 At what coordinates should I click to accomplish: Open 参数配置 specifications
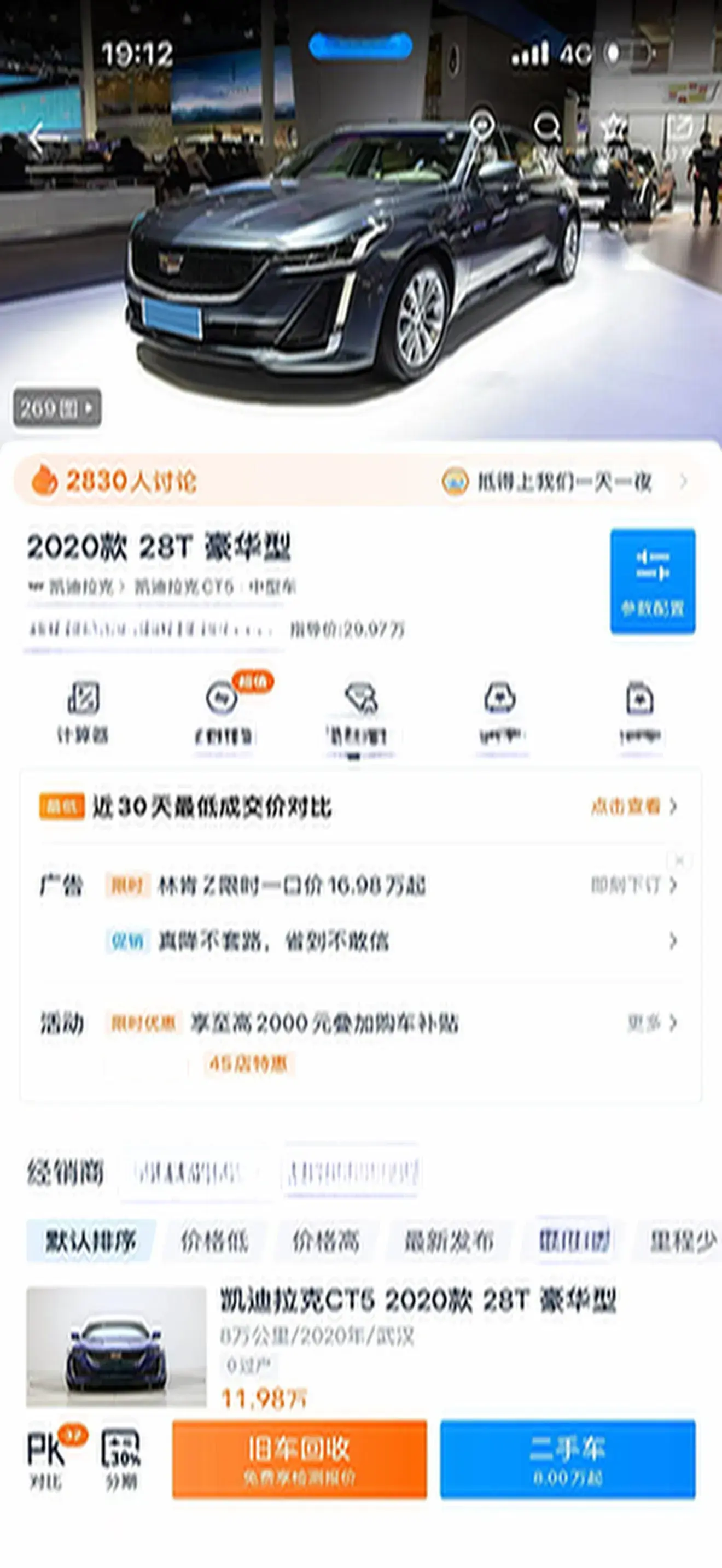click(x=653, y=581)
